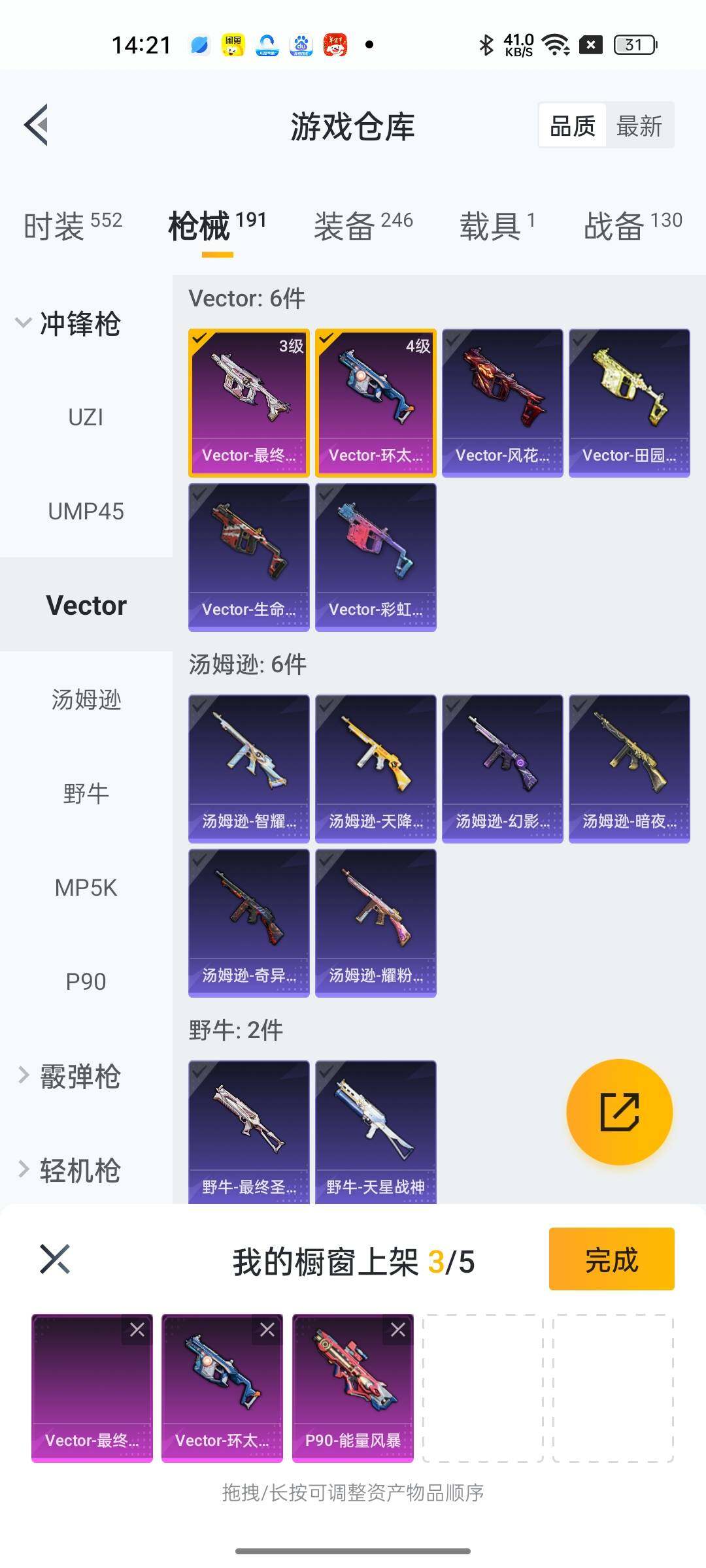Switch to the 装备 tab

point(363,226)
